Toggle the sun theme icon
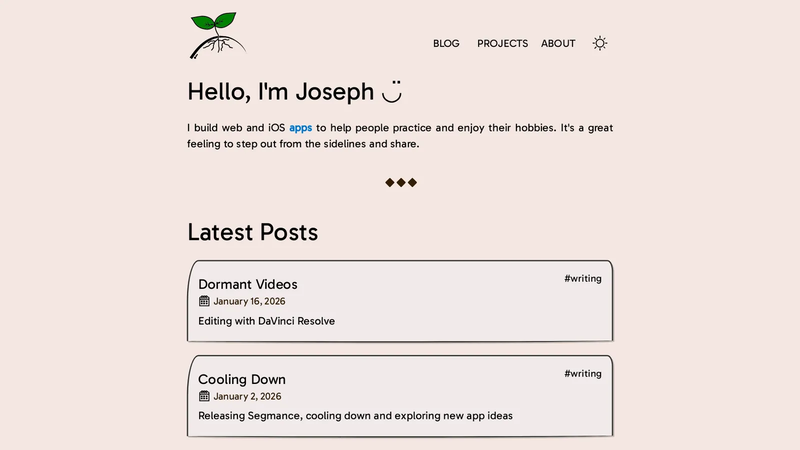 [x=600, y=43]
